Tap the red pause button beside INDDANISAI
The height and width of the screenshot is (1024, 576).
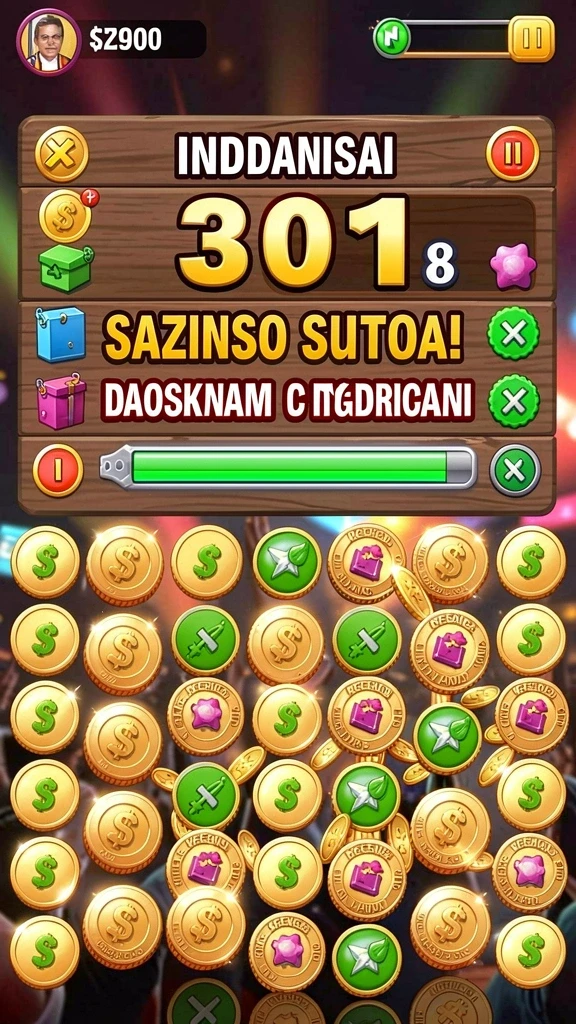[513, 153]
